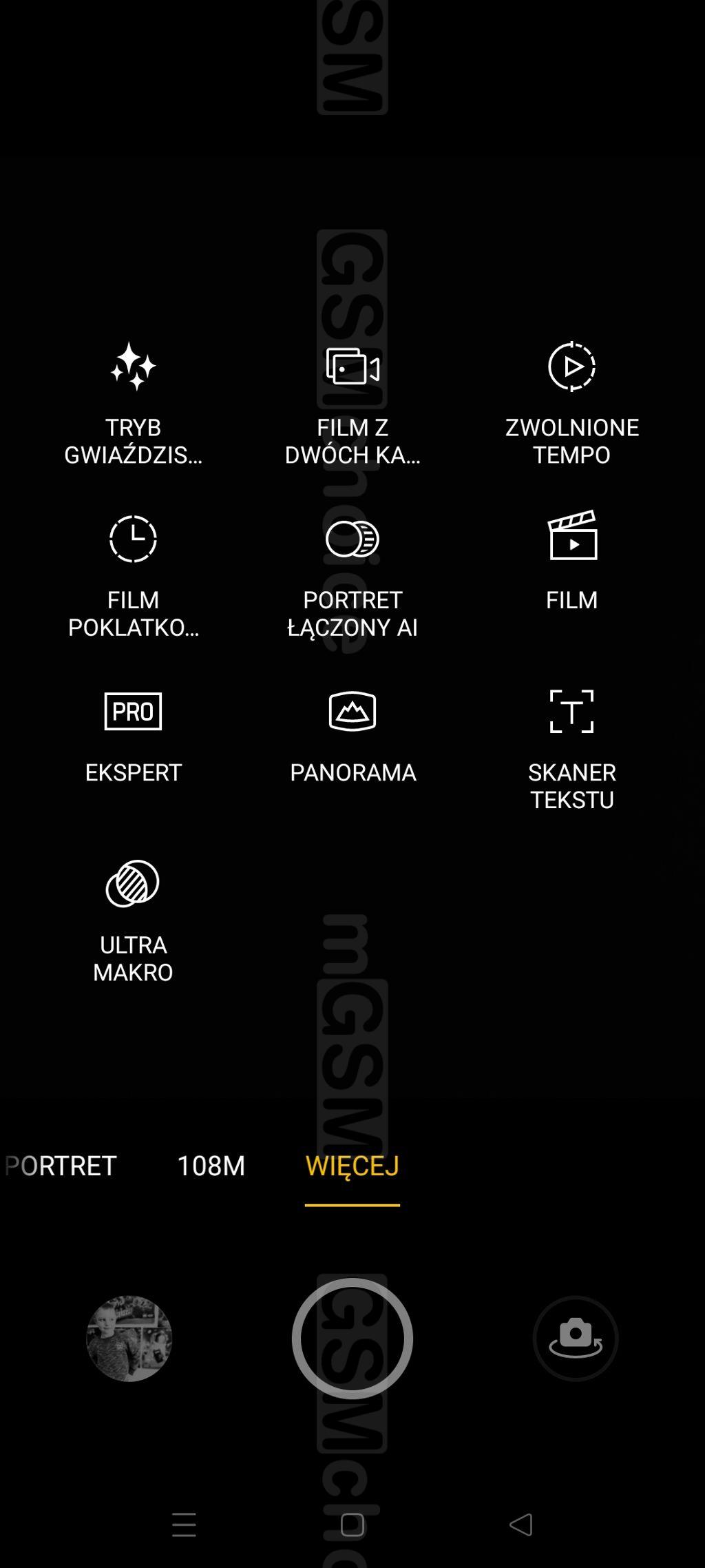This screenshot has height=1568, width=705.
Task: Open the last photo gallery thumbnail
Action: [x=129, y=1339]
